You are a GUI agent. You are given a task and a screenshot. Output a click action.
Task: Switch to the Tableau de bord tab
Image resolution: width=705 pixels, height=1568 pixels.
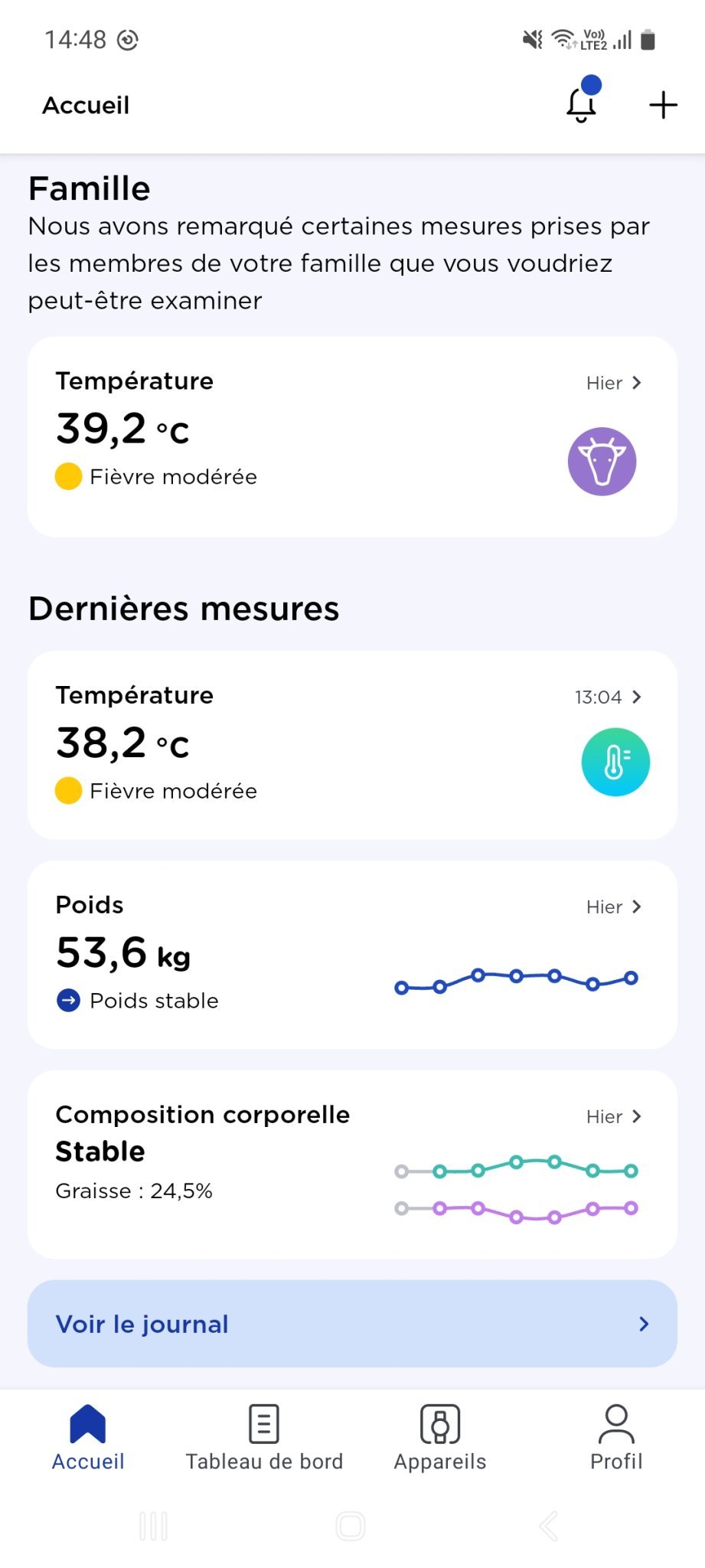(264, 1438)
